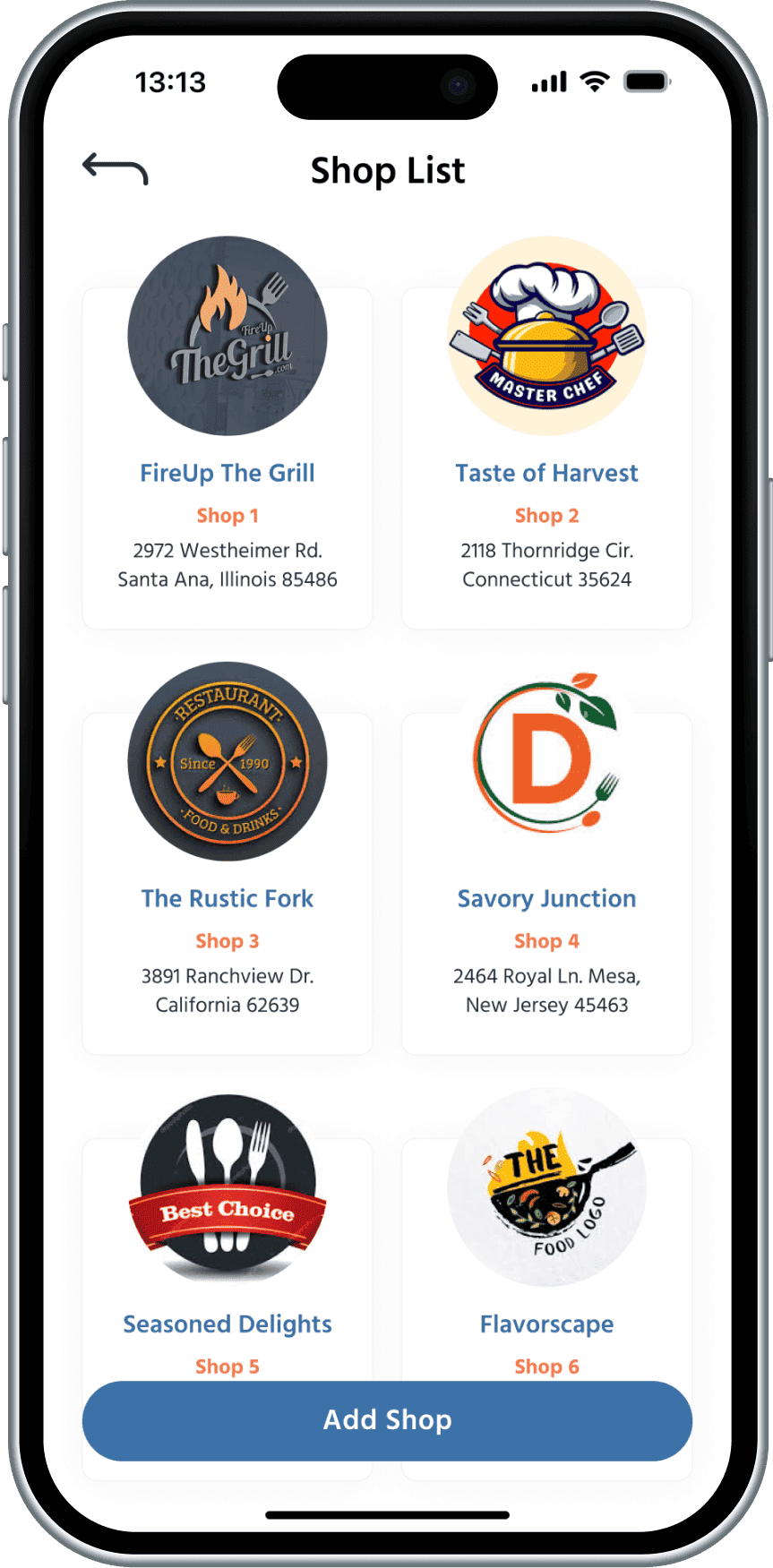Tap the Add Shop button
This screenshot has width=773, height=1568.
387,1420
